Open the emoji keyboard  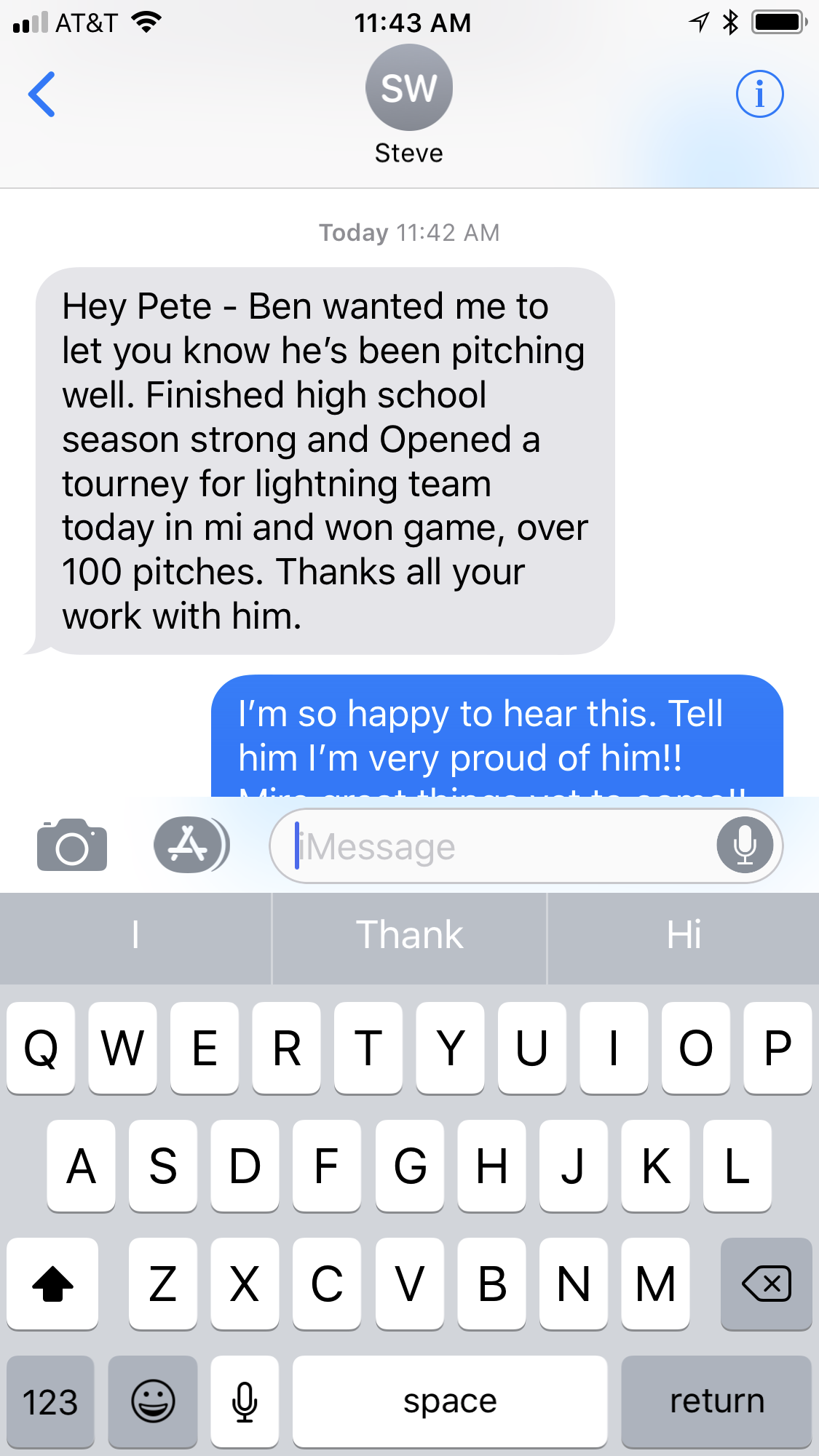point(153,1401)
